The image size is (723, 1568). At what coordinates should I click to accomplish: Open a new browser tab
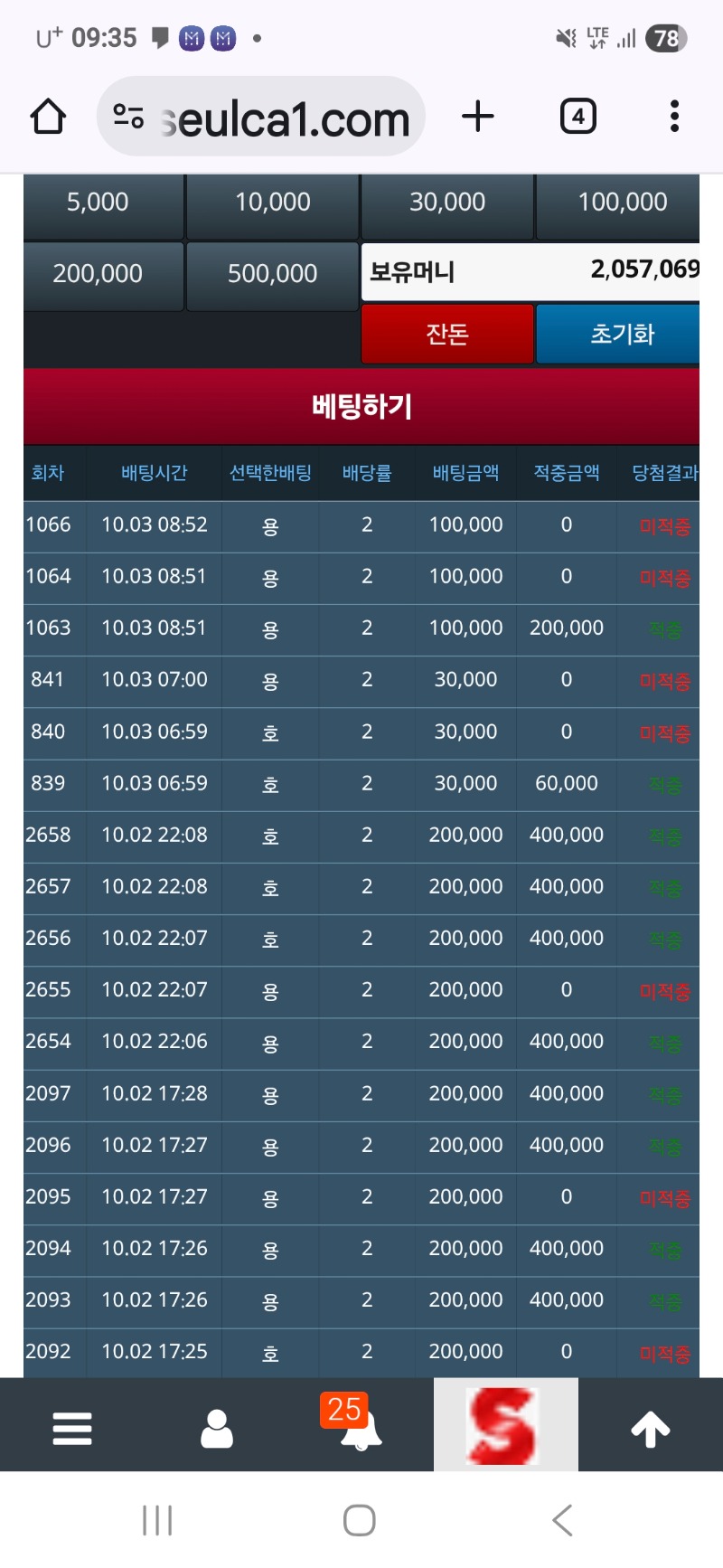click(x=478, y=117)
